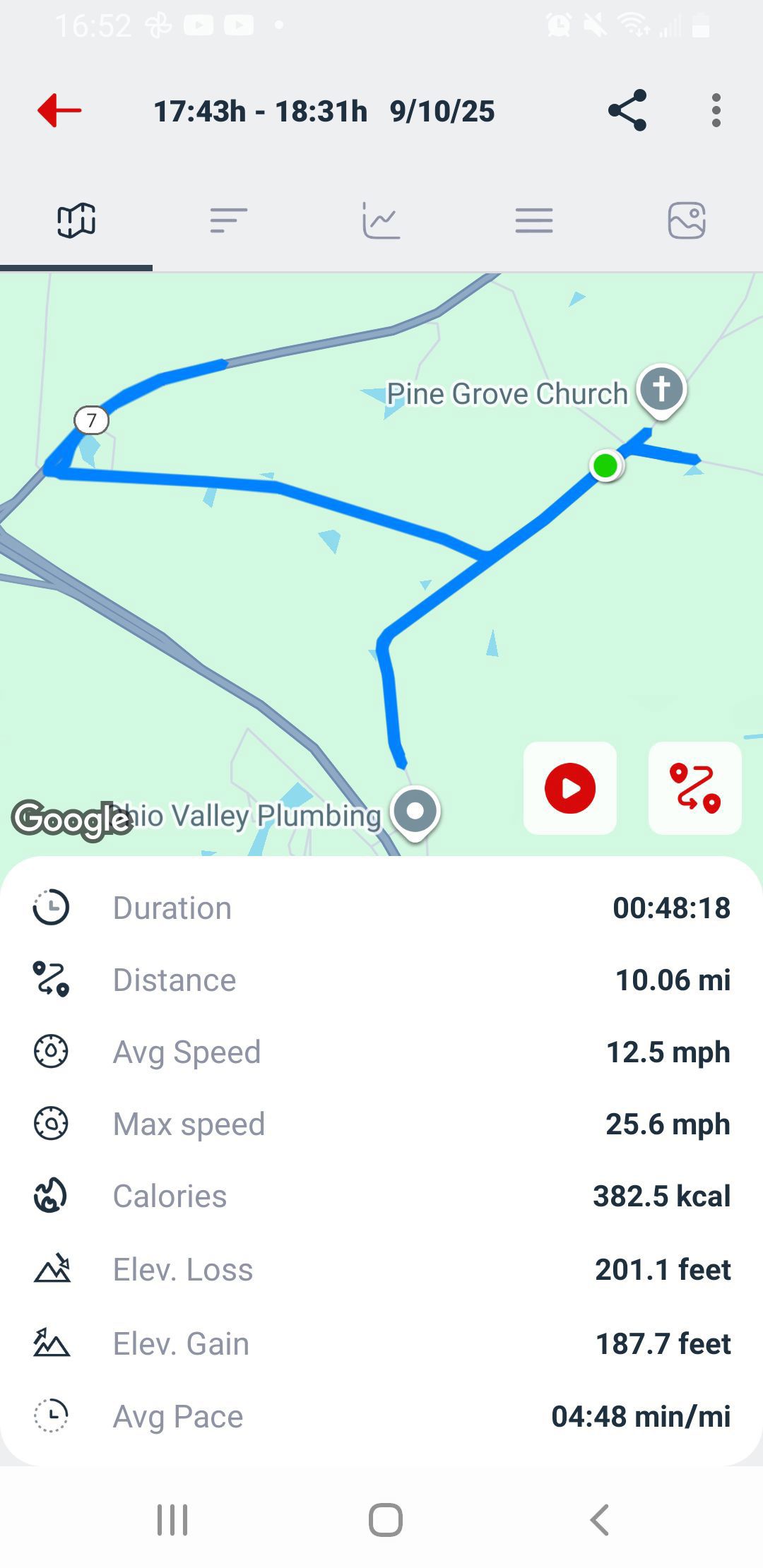Switch to the map tab
The height and width of the screenshot is (1568, 763).
coord(76,220)
